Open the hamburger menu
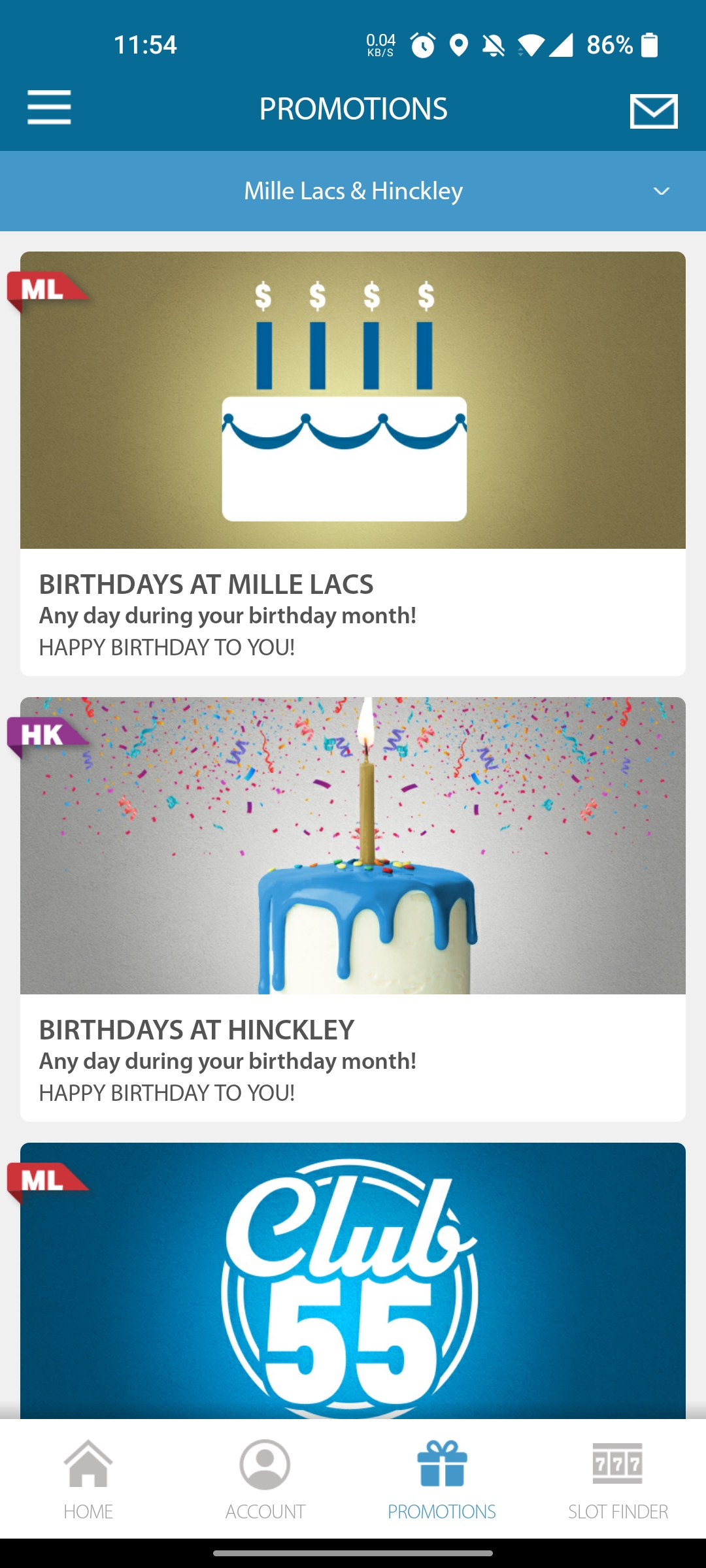The height and width of the screenshot is (1568, 706). [49, 108]
